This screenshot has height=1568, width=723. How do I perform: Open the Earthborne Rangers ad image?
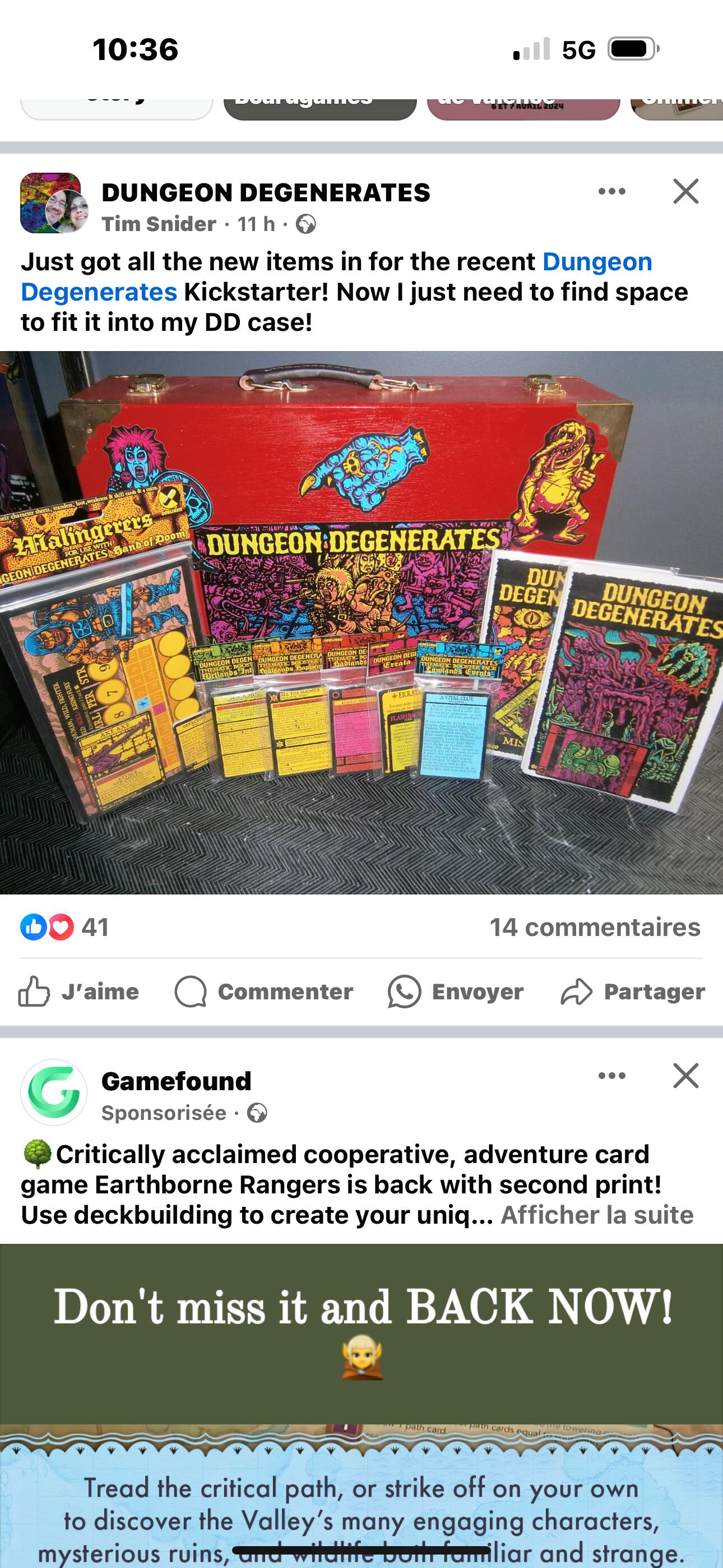[x=361, y=1400]
